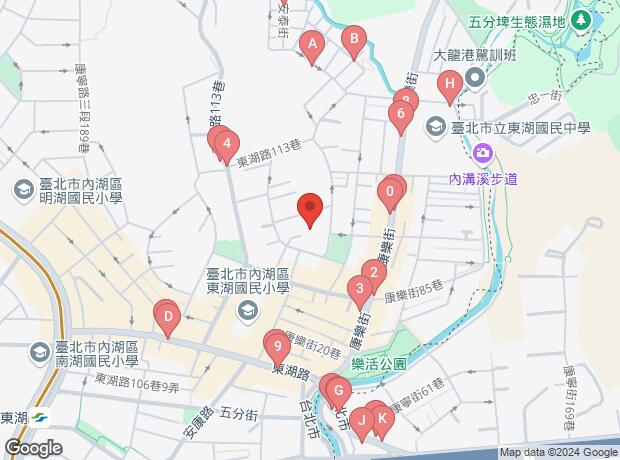The width and height of the screenshot is (620, 460).
Task: Select map marker K
Action: point(382,418)
